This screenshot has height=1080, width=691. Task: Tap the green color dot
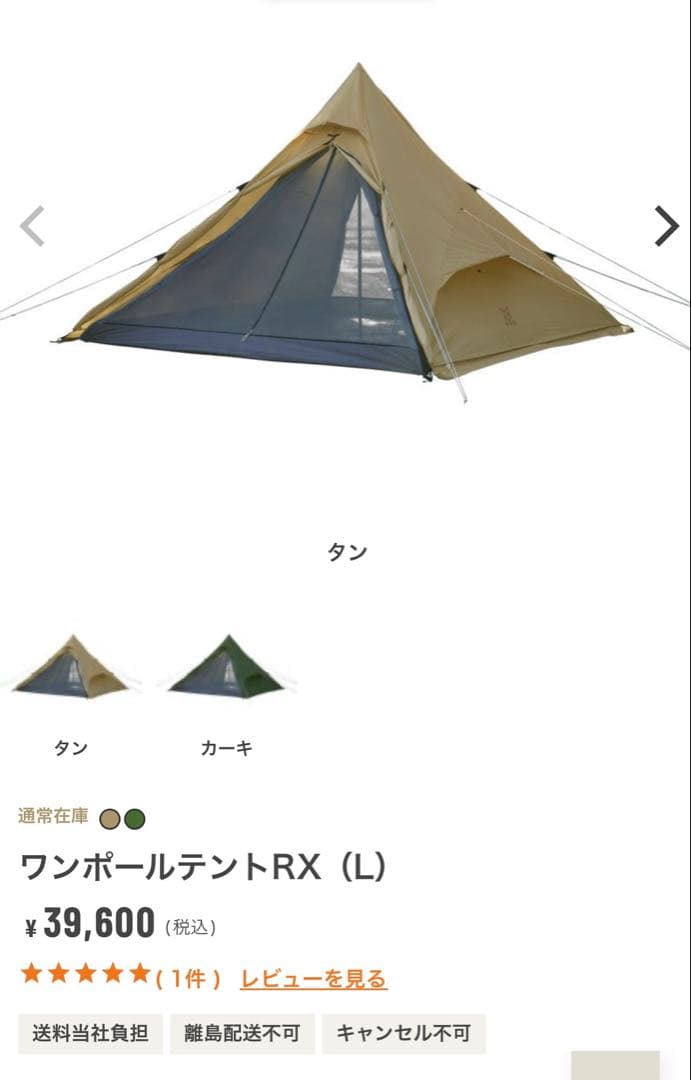[x=135, y=819]
